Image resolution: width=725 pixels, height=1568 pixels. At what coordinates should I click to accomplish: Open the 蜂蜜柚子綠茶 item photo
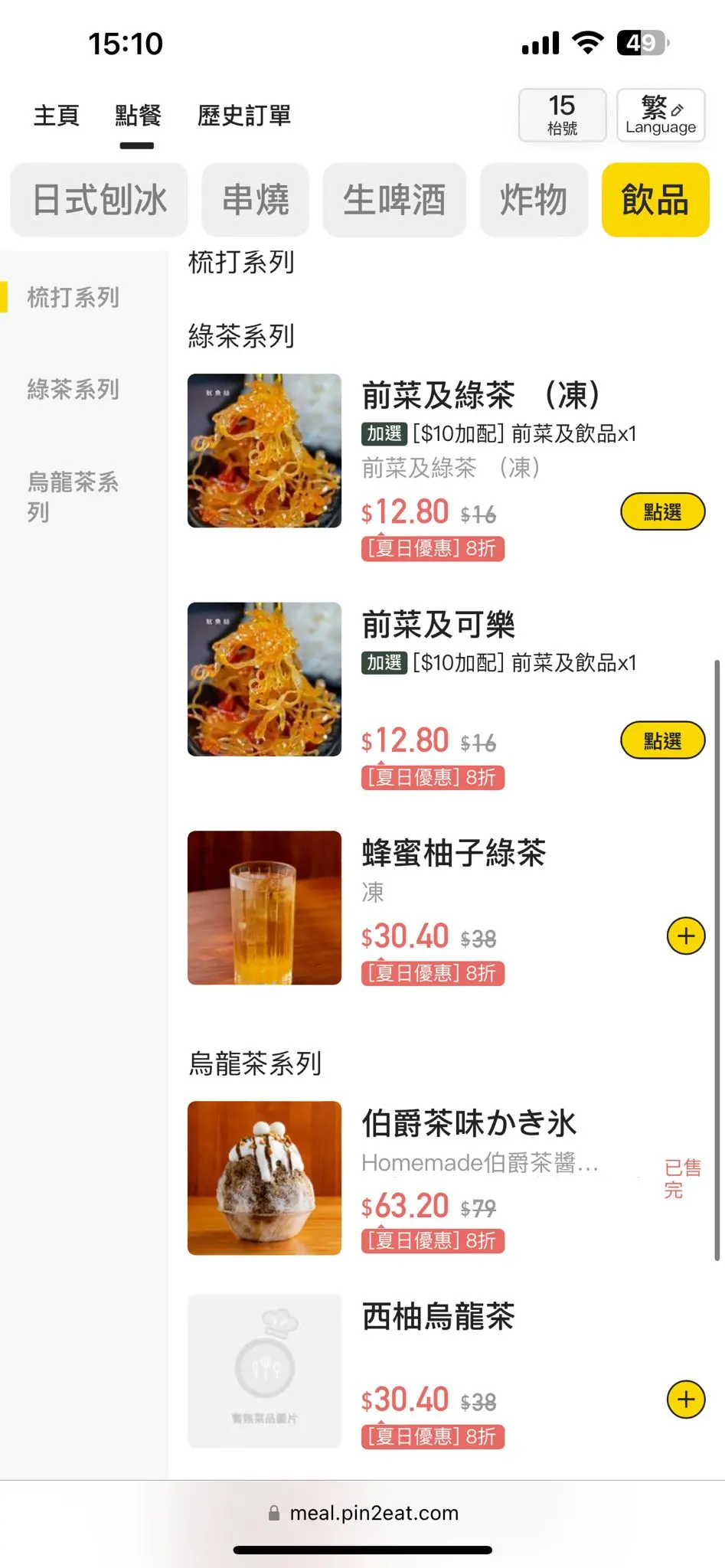tap(264, 907)
